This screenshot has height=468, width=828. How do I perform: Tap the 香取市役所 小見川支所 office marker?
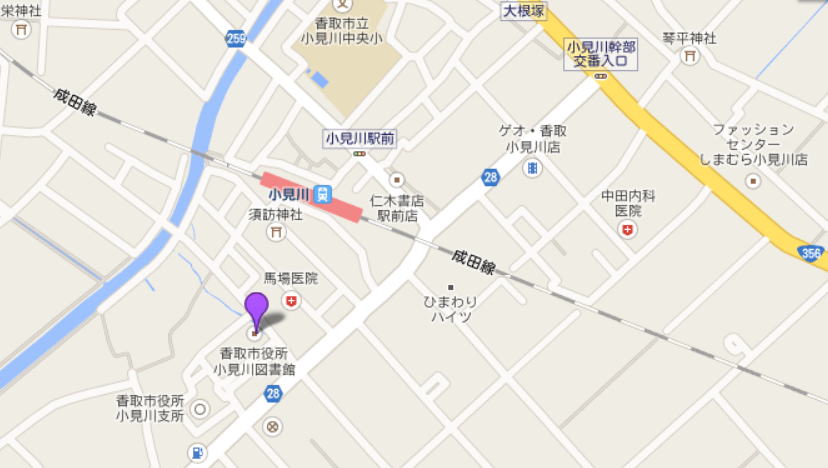pyautogui.click(x=200, y=408)
